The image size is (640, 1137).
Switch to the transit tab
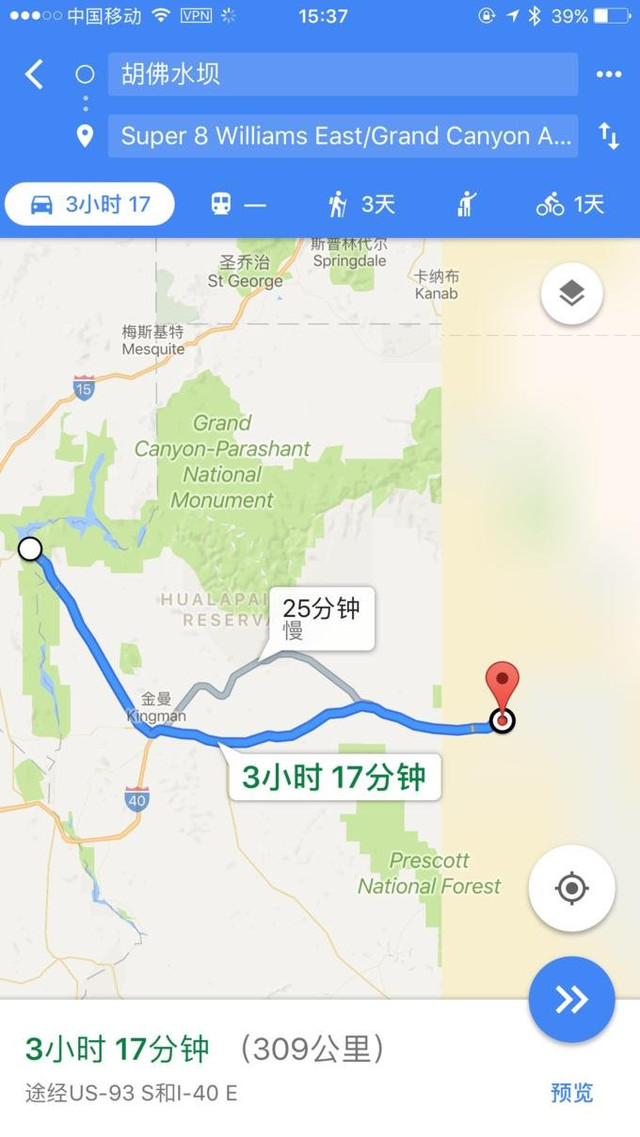(x=238, y=205)
